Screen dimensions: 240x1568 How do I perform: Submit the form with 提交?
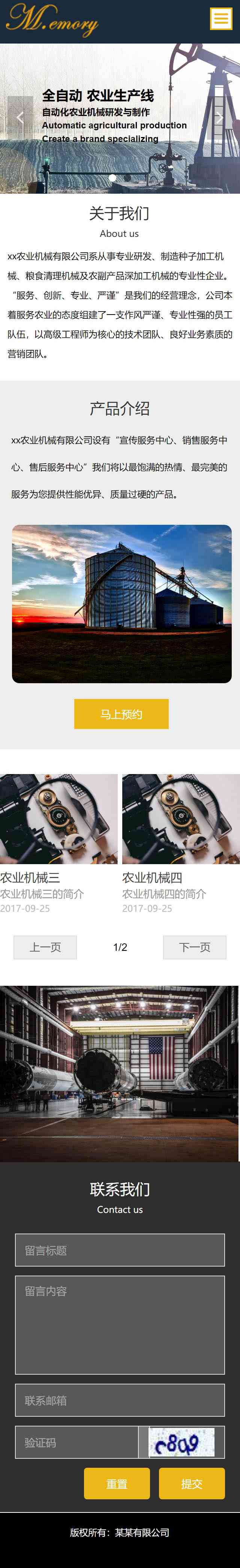coord(191,1484)
